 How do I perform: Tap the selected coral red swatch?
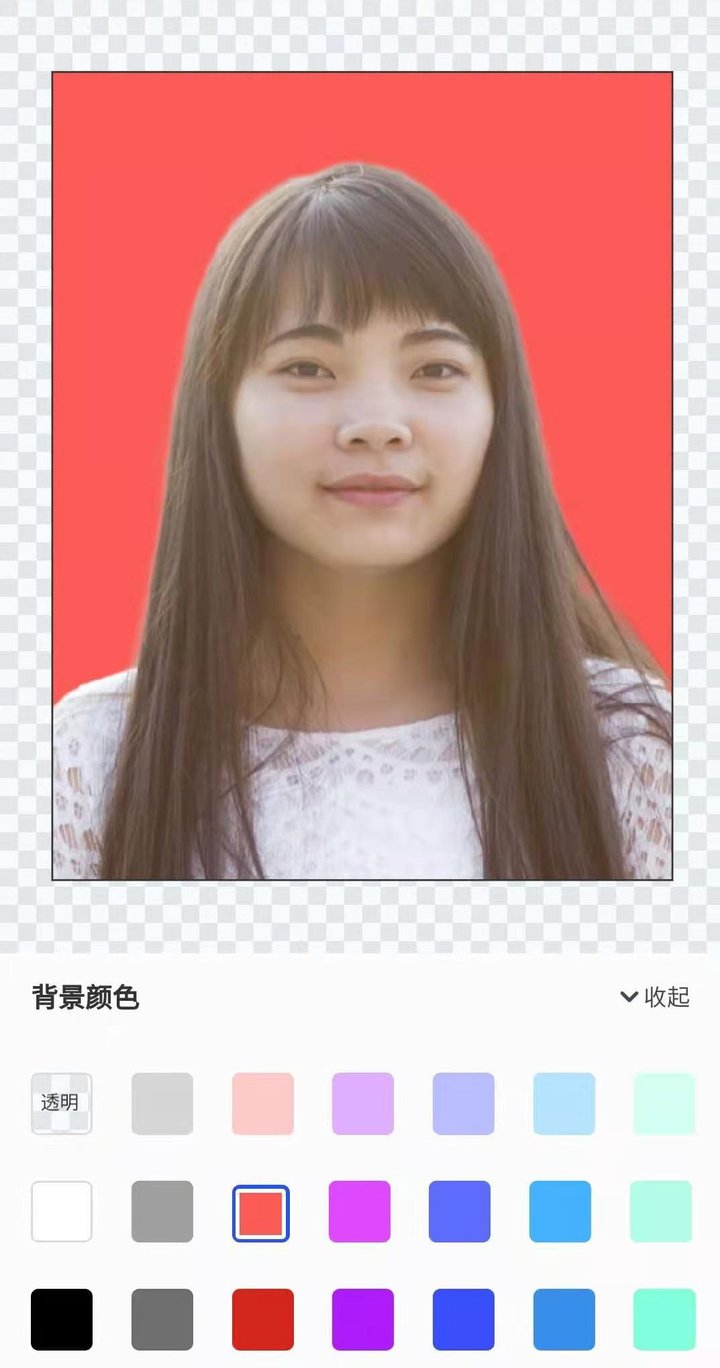coord(261,1213)
